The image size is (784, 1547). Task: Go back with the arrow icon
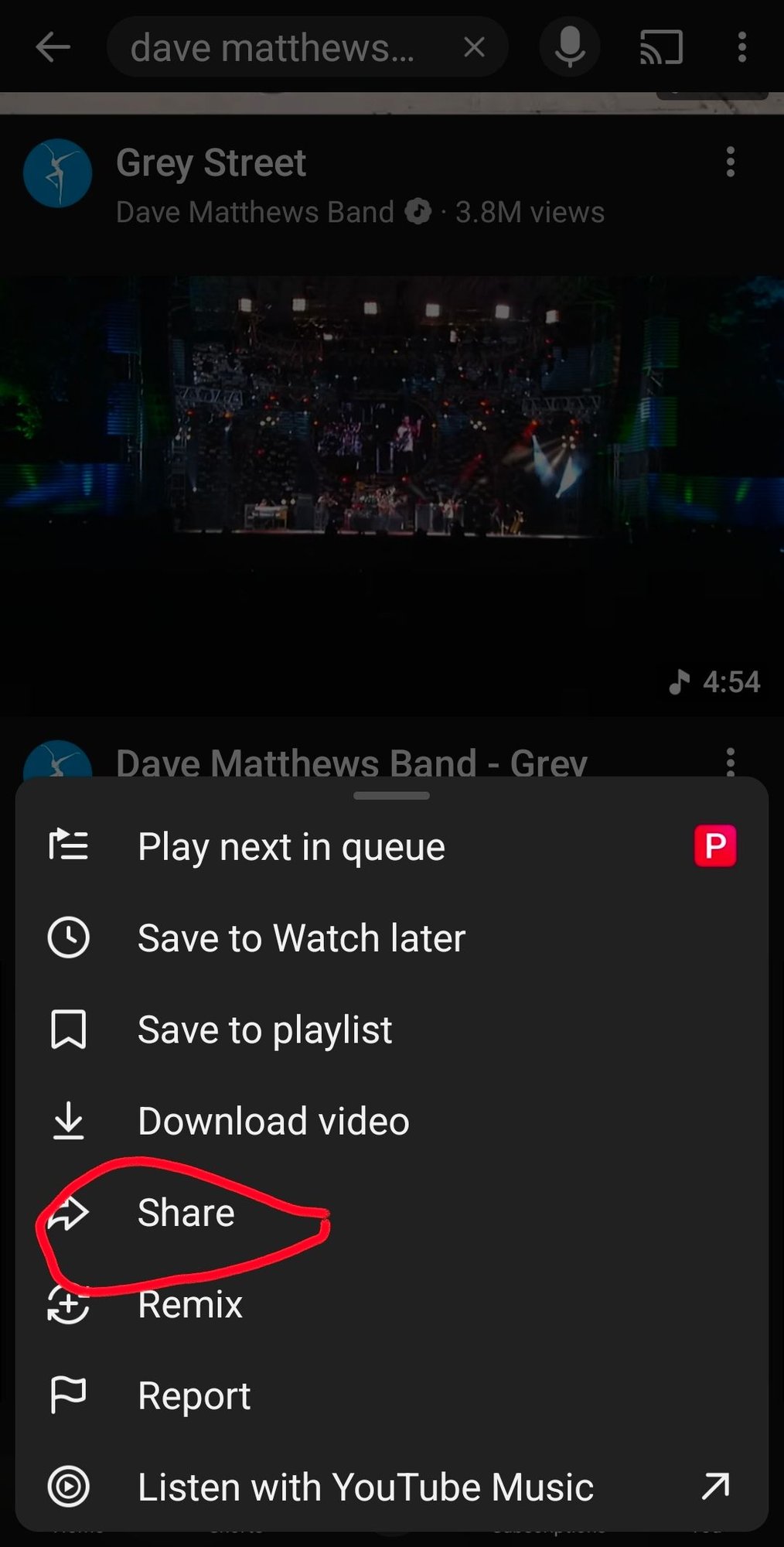coord(53,48)
